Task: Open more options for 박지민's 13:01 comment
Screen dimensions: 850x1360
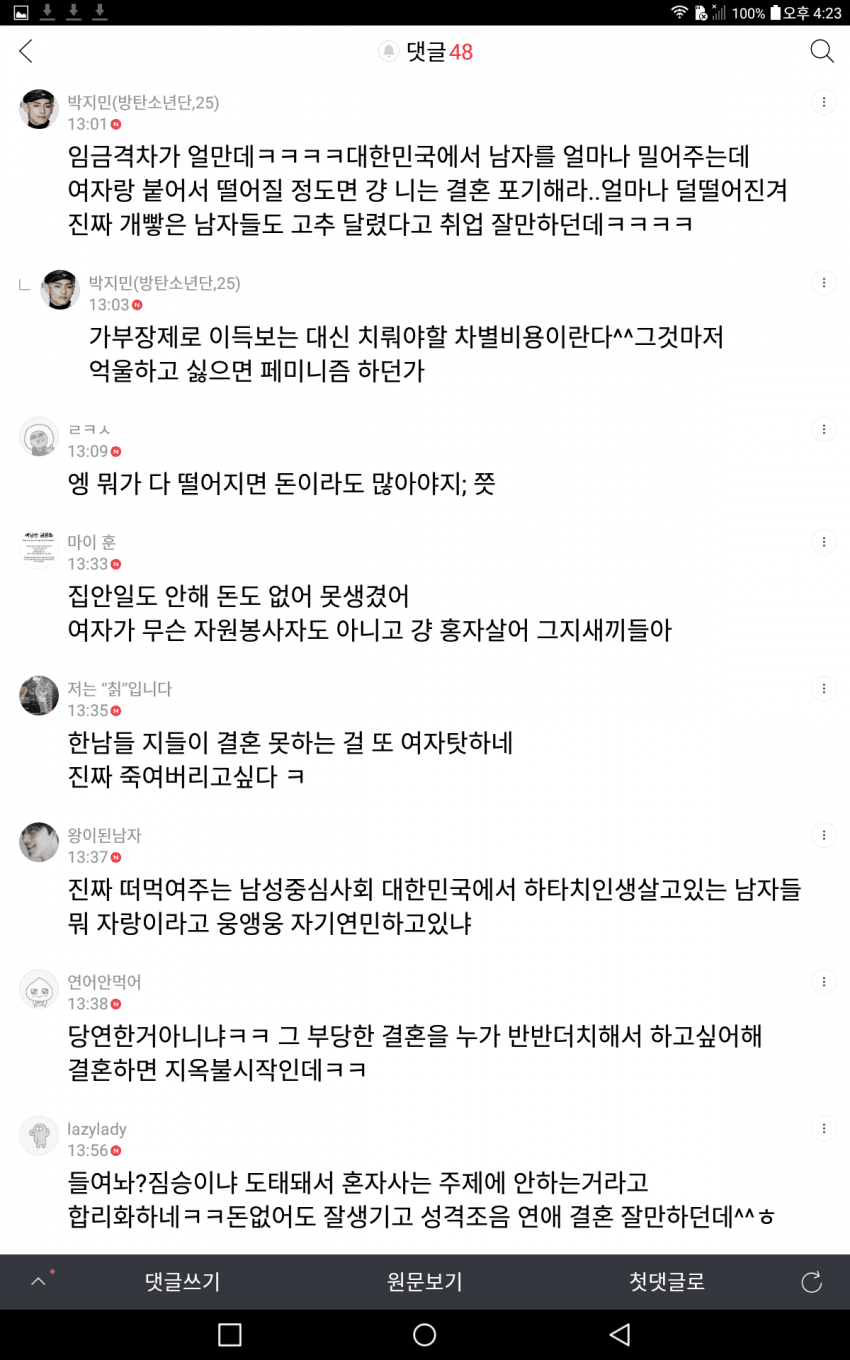Action: click(823, 103)
